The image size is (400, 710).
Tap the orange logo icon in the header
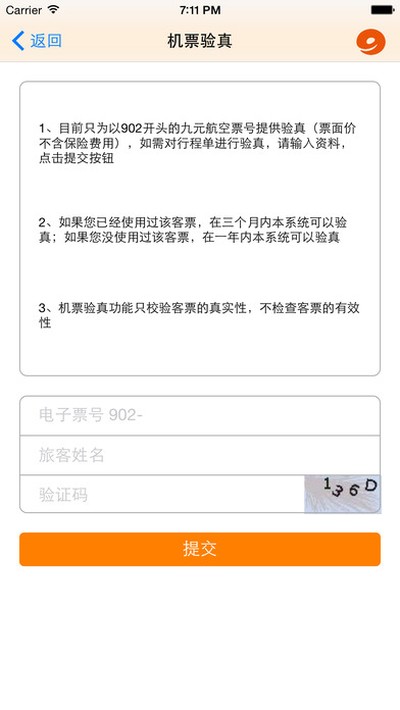371,42
